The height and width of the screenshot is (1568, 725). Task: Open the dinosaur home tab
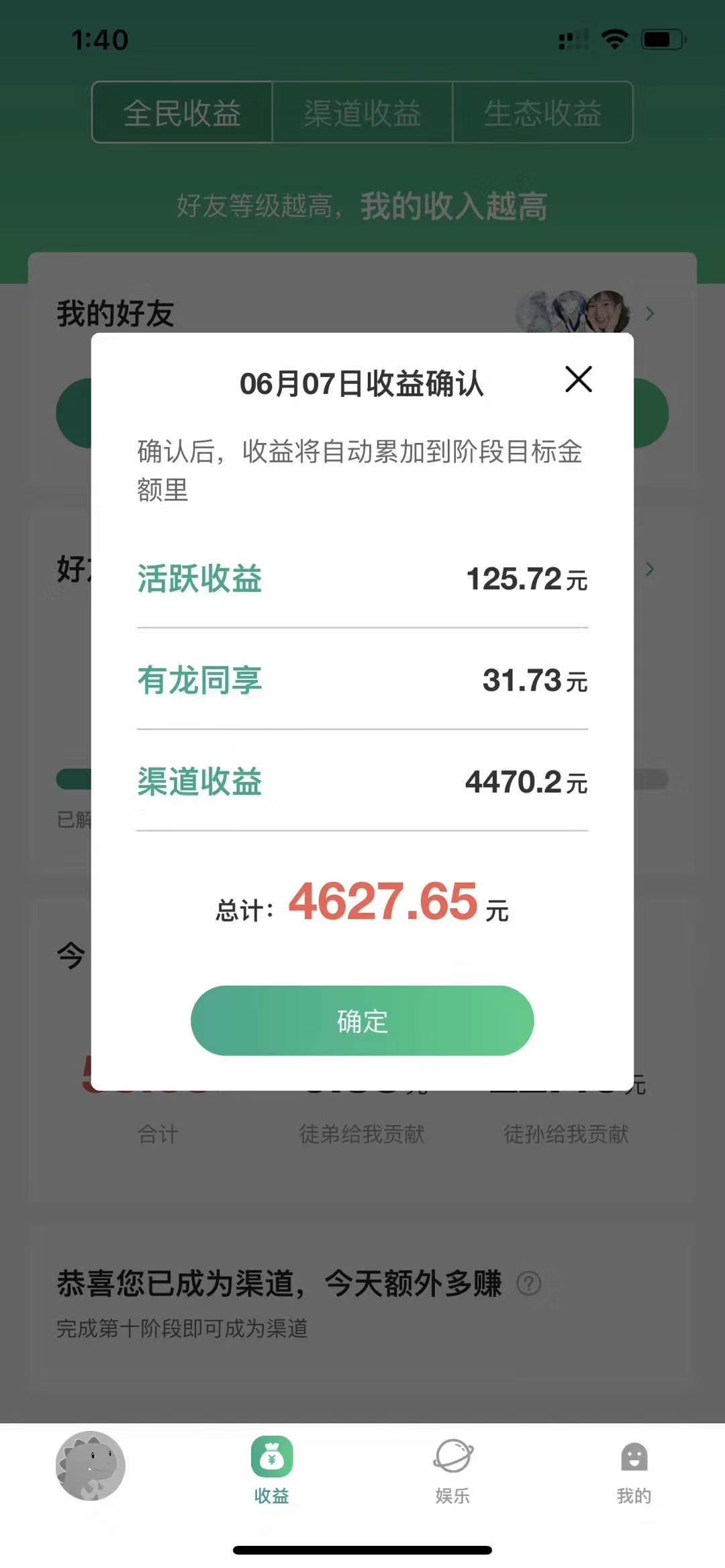(91, 1466)
